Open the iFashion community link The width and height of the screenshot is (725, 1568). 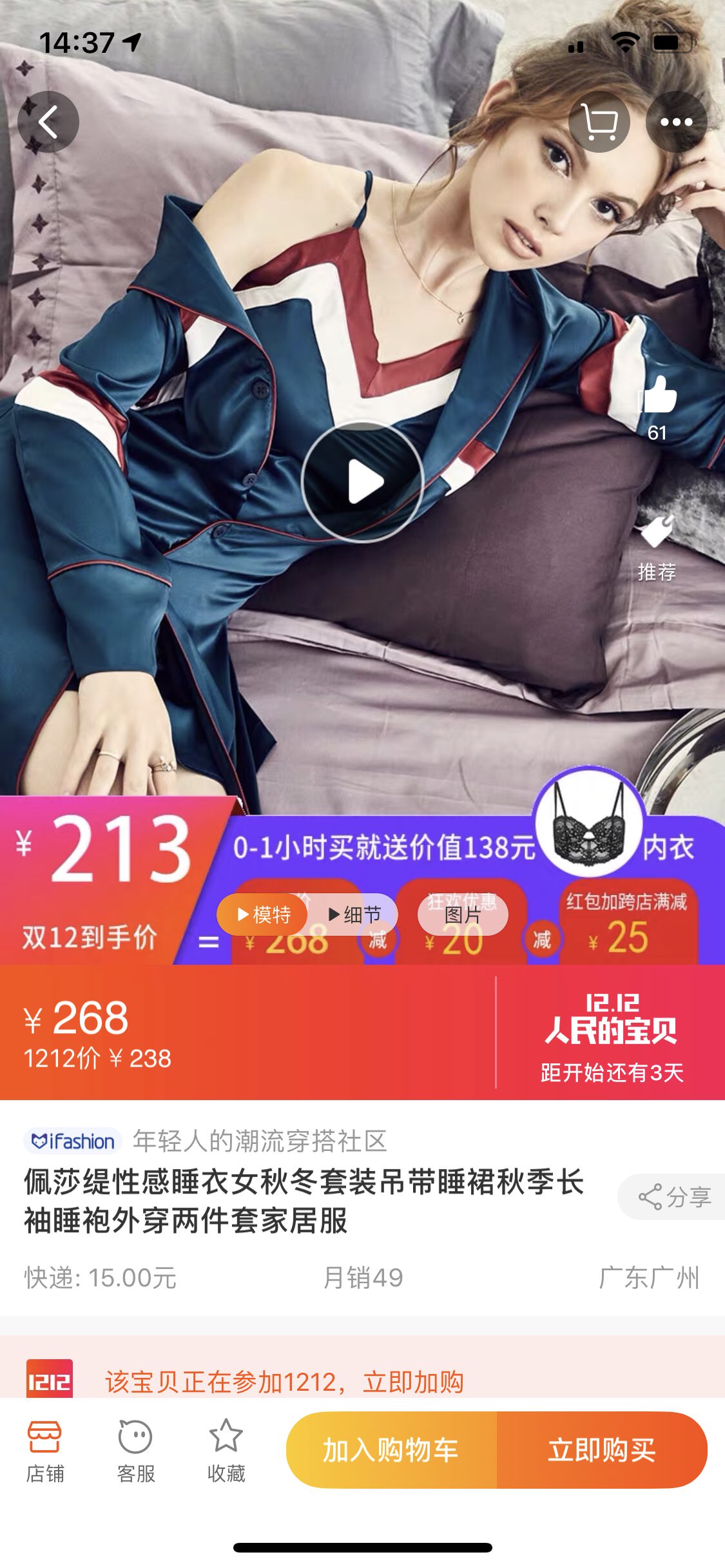coord(206,1141)
